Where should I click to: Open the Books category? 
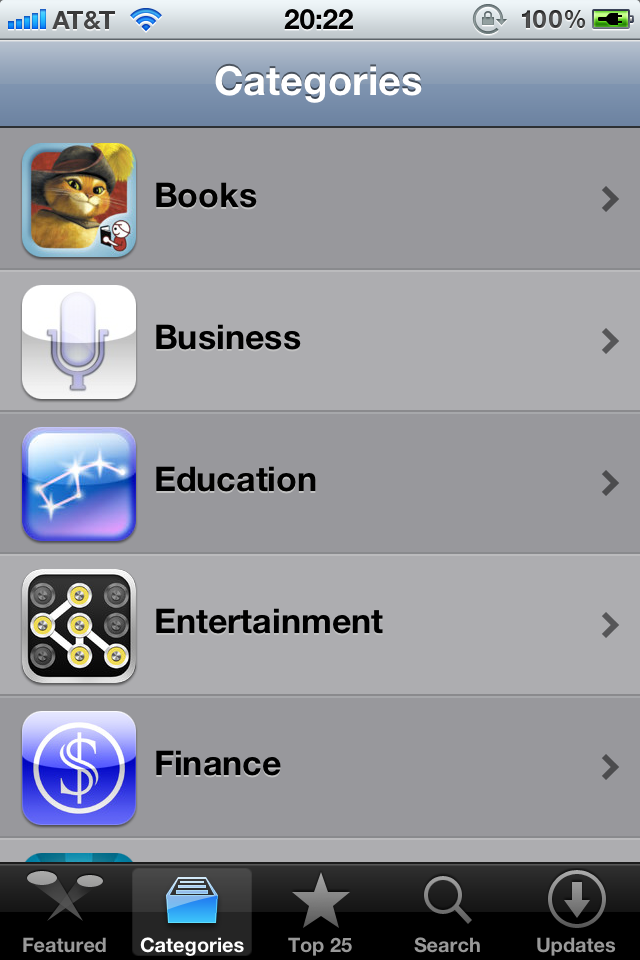coord(320,199)
